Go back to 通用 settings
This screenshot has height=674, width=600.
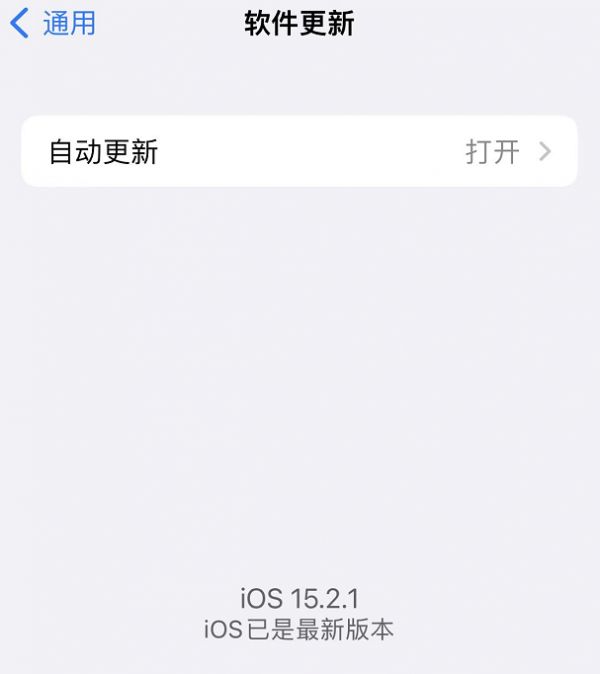point(54,23)
